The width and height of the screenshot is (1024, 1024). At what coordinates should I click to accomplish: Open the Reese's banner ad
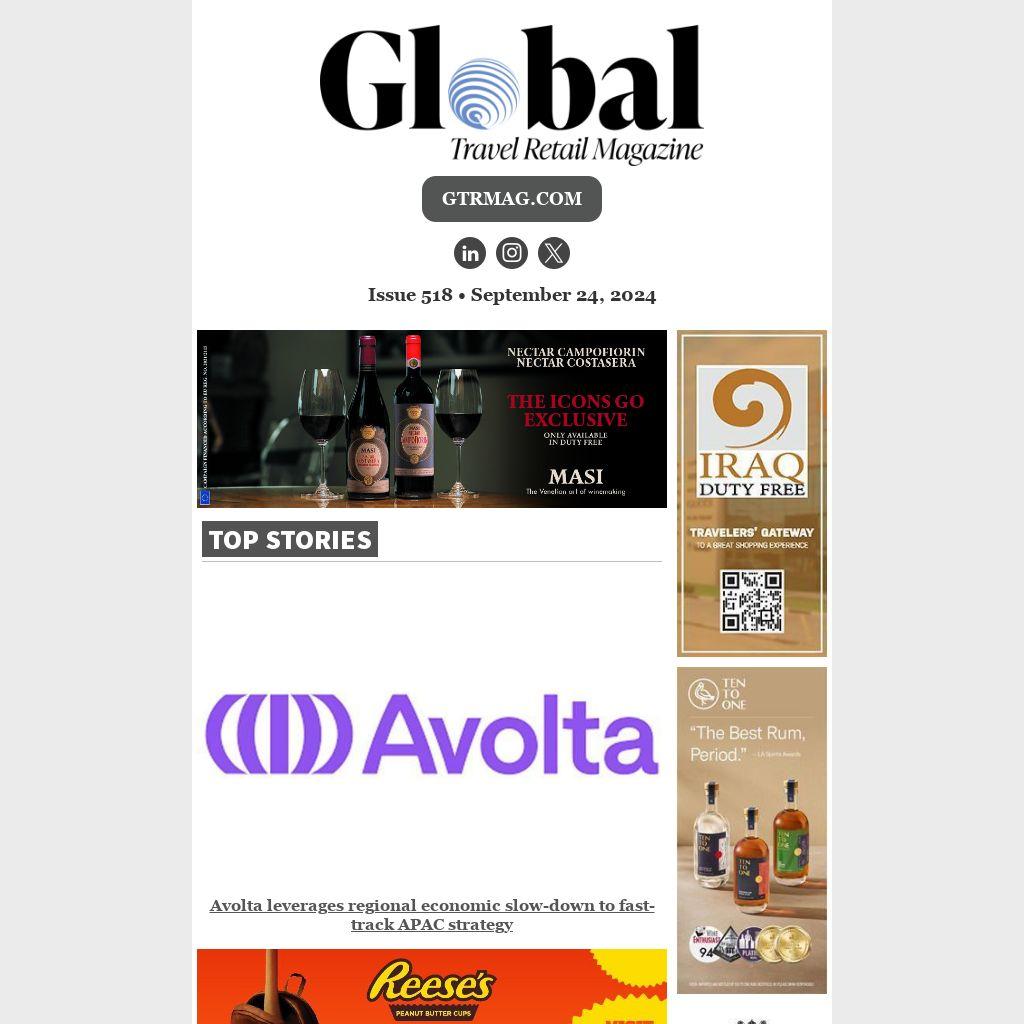click(432, 987)
